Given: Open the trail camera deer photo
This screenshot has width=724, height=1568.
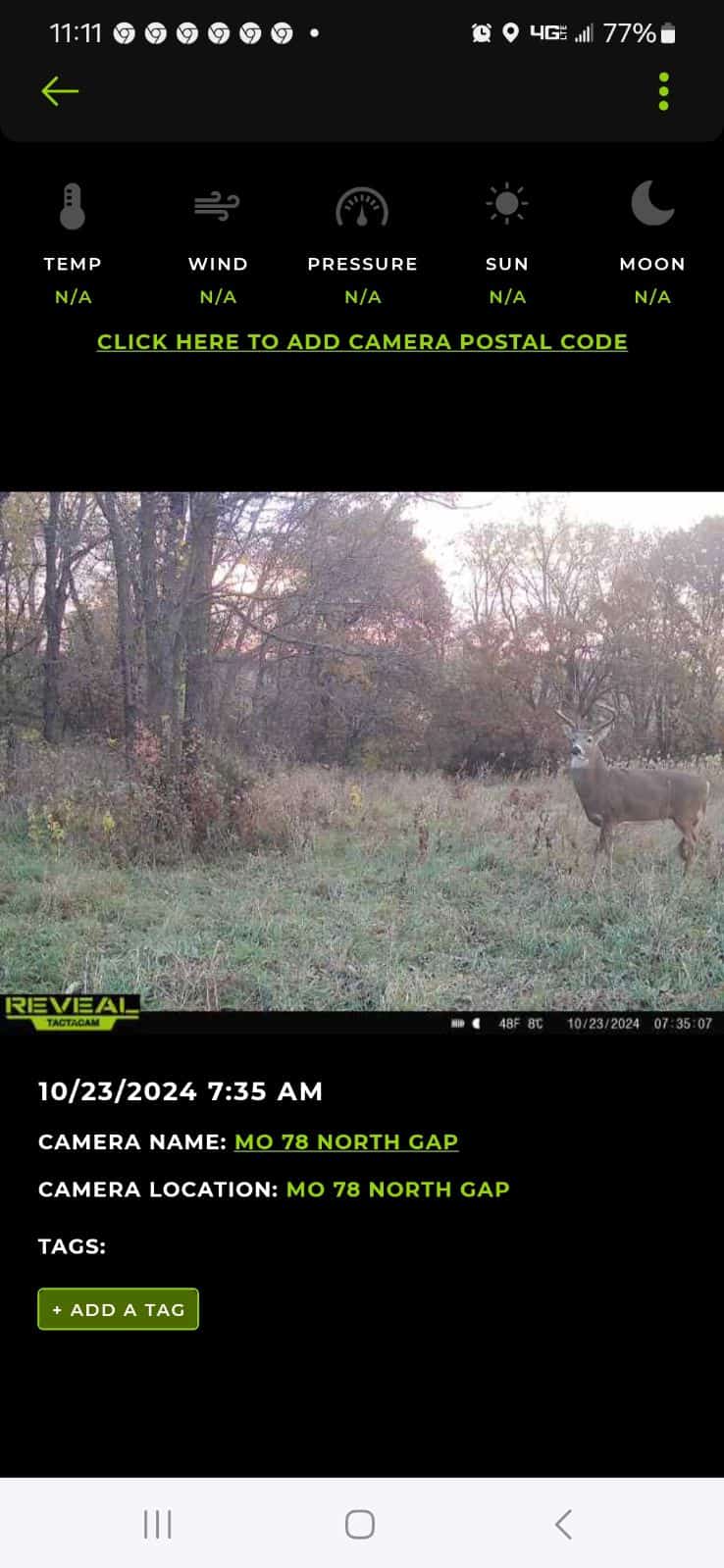Looking at the screenshot, I should tap(362, 762).
